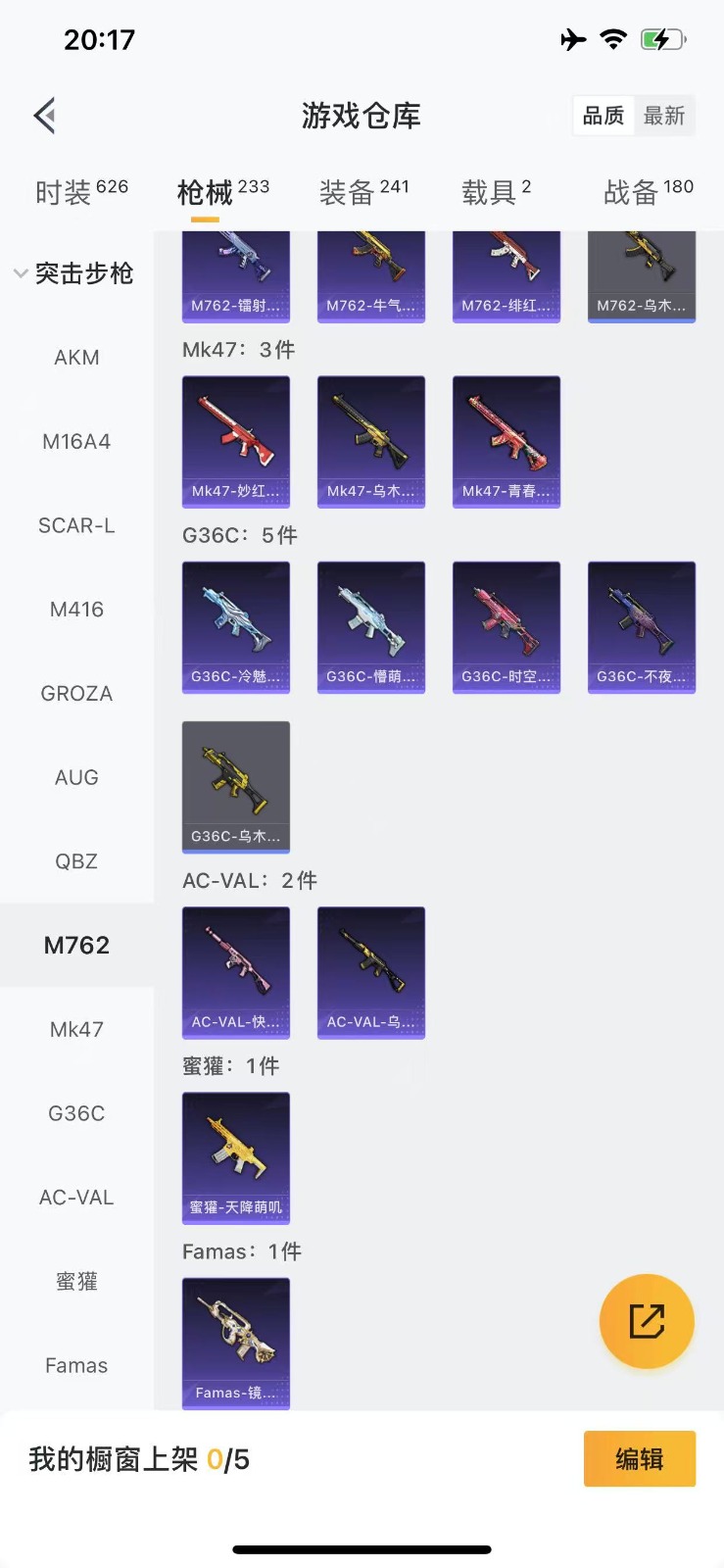
Task: Open the Famas-镜 skin item
Action: [x=236, y=1343]
